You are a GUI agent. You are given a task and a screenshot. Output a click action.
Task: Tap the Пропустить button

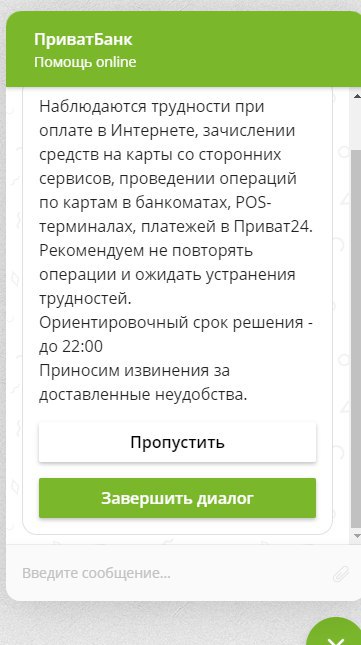(177, 443)
